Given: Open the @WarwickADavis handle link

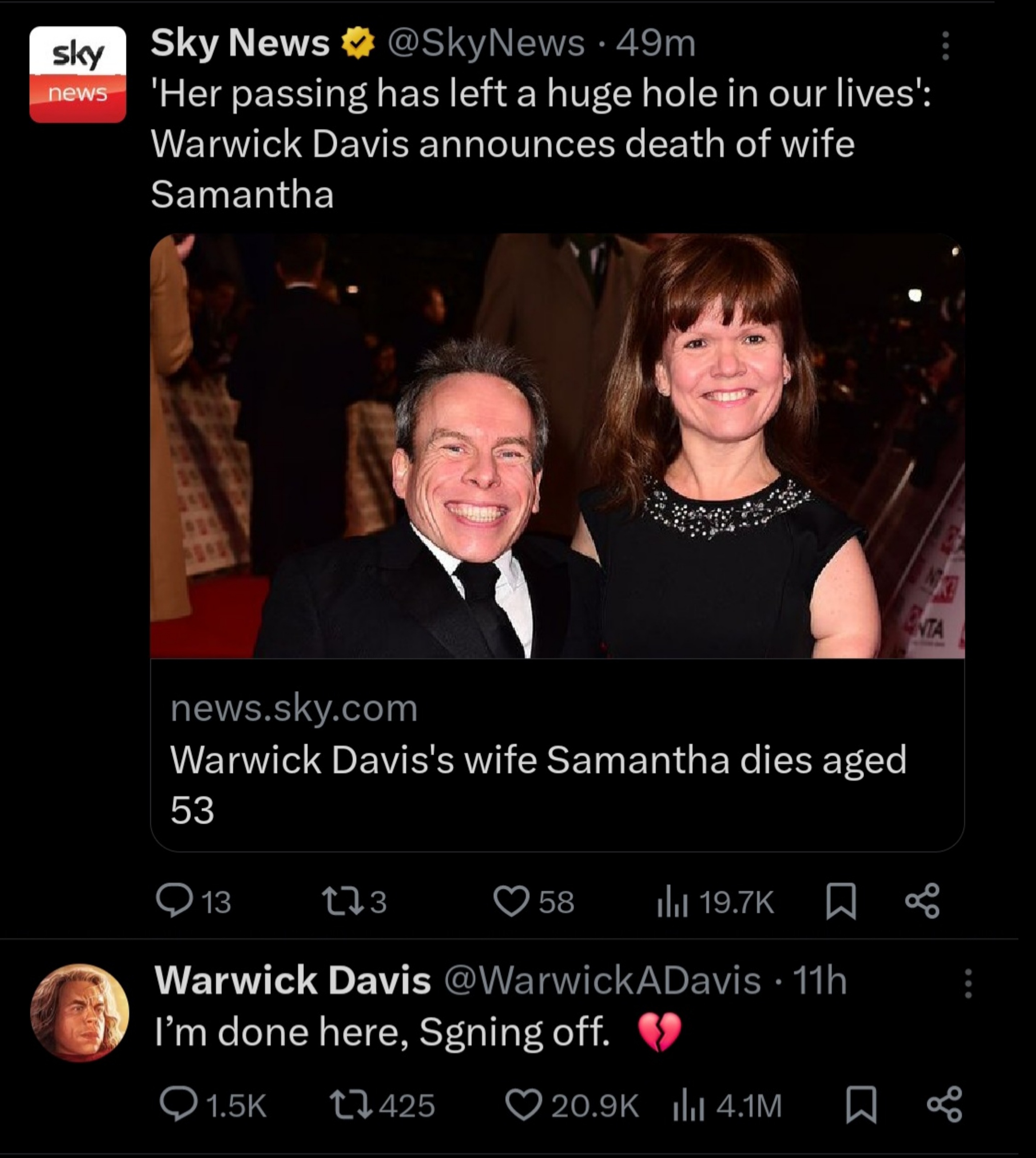Looking at the screenshot, I should coord(602,980).
